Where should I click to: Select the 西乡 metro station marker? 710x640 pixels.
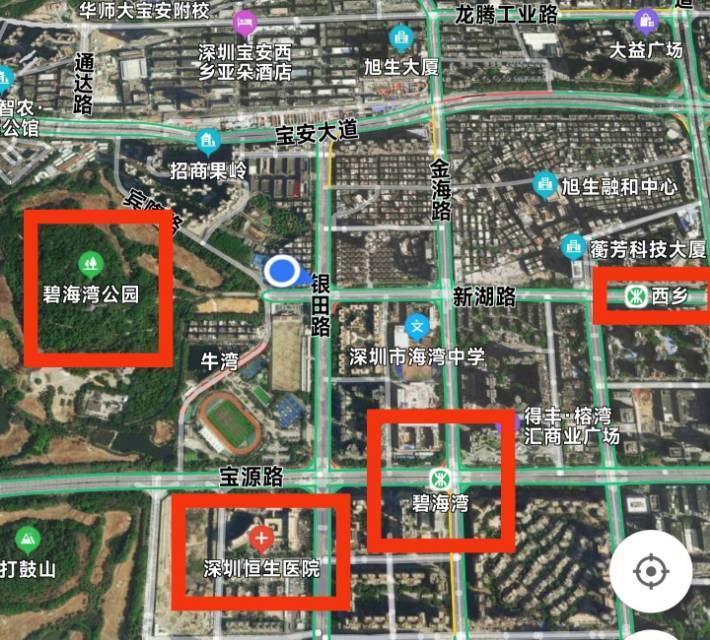[x=634, y=295]
